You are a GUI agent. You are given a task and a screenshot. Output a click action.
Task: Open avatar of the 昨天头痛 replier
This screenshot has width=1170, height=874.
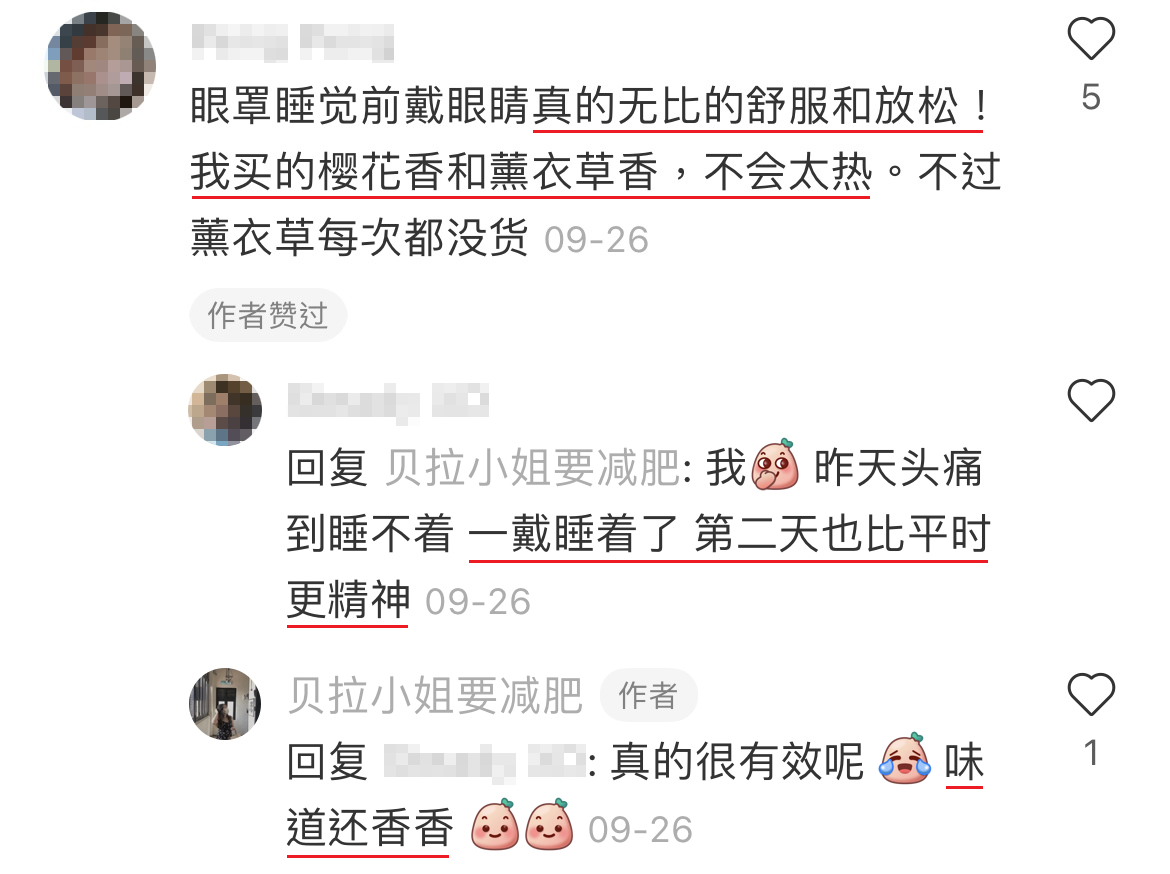tap(225, 410)
